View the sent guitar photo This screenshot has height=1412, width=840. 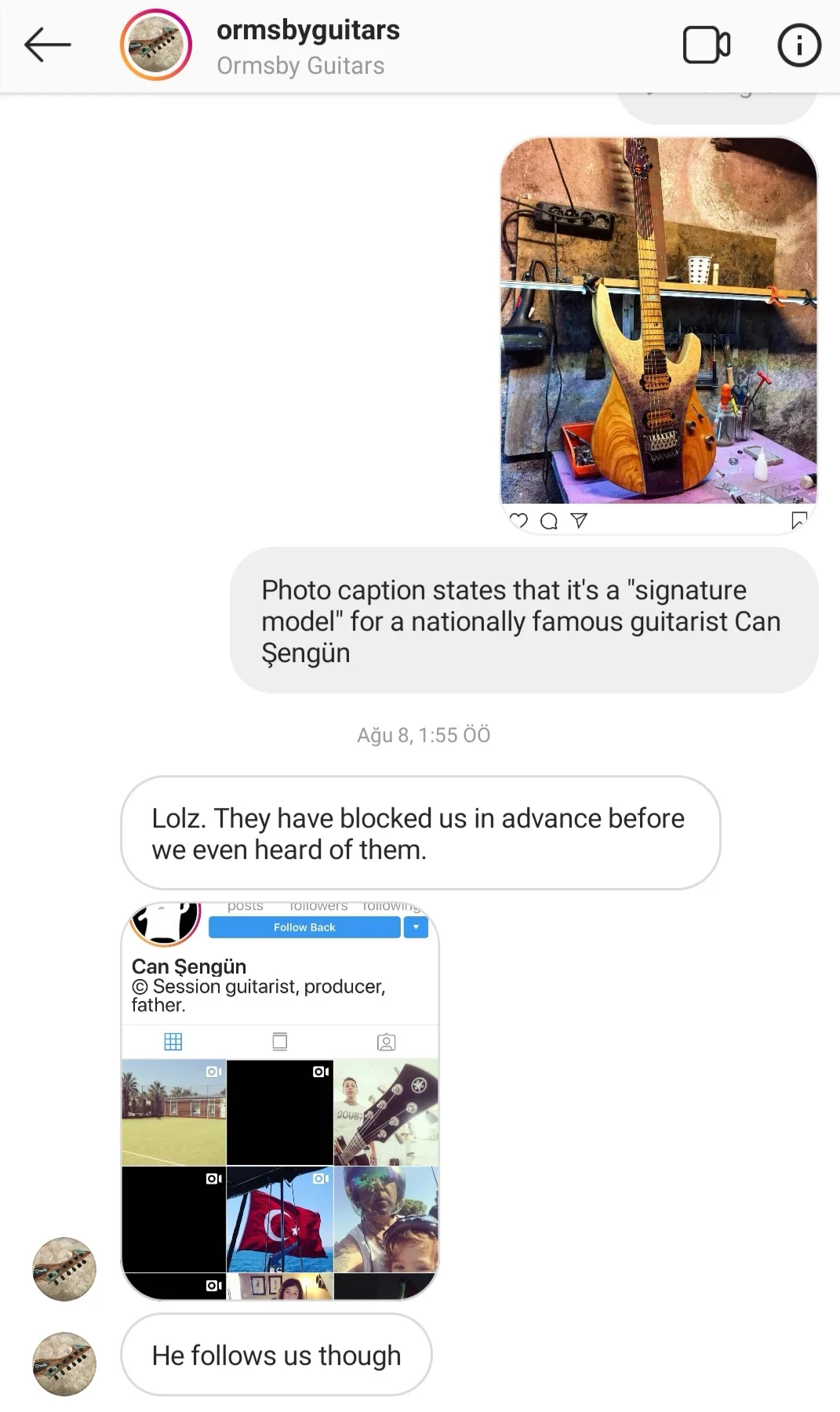click(658, 322)
